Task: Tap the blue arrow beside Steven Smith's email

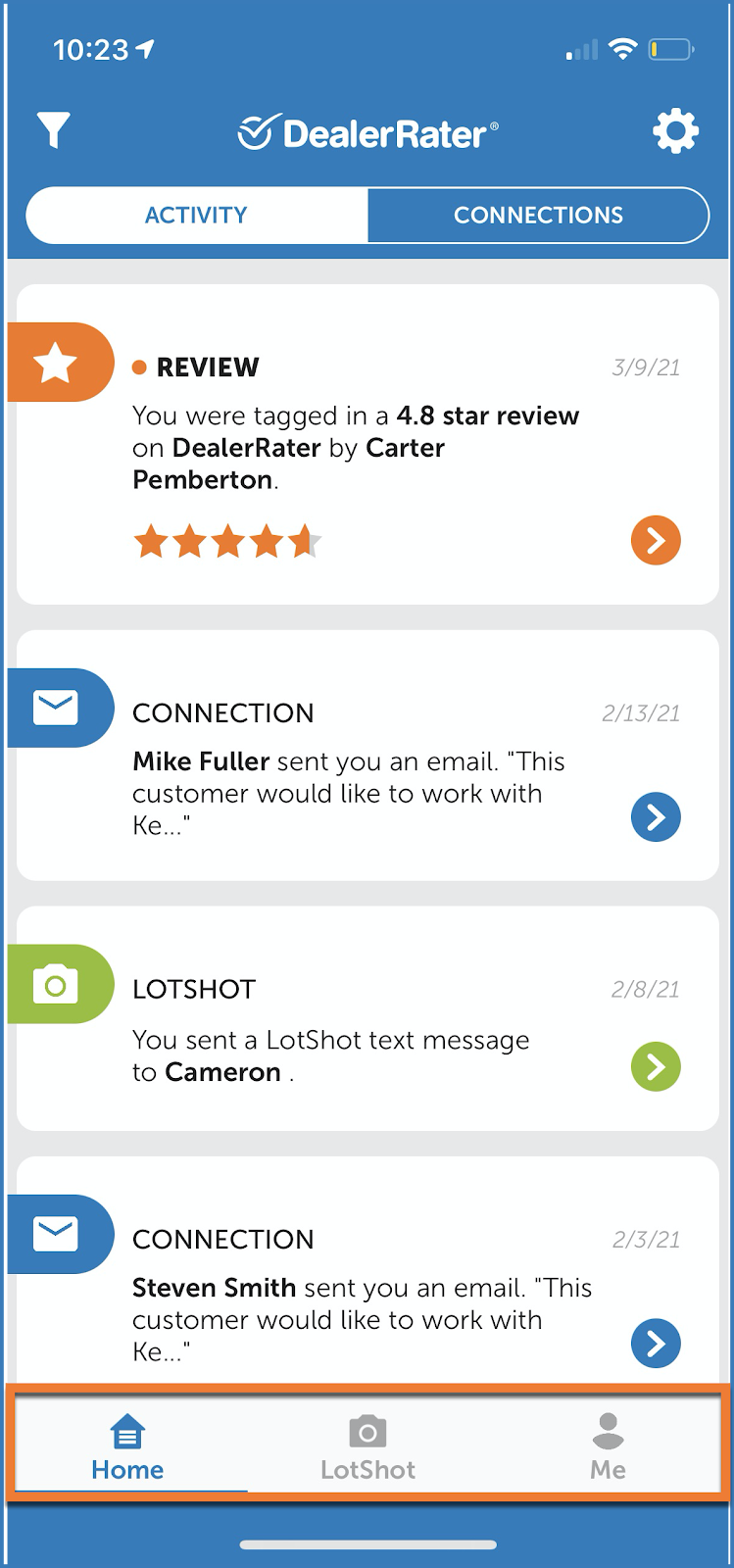Action: click(656, 1344)
